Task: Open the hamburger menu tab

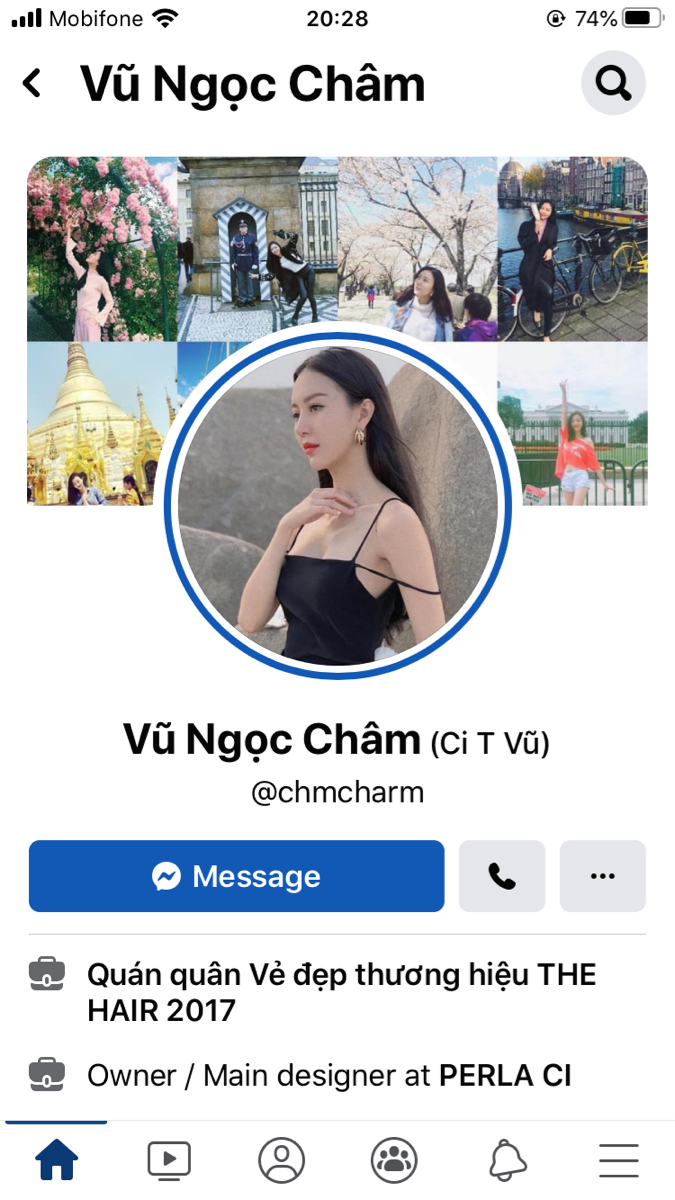Action: coord(619,1160)
